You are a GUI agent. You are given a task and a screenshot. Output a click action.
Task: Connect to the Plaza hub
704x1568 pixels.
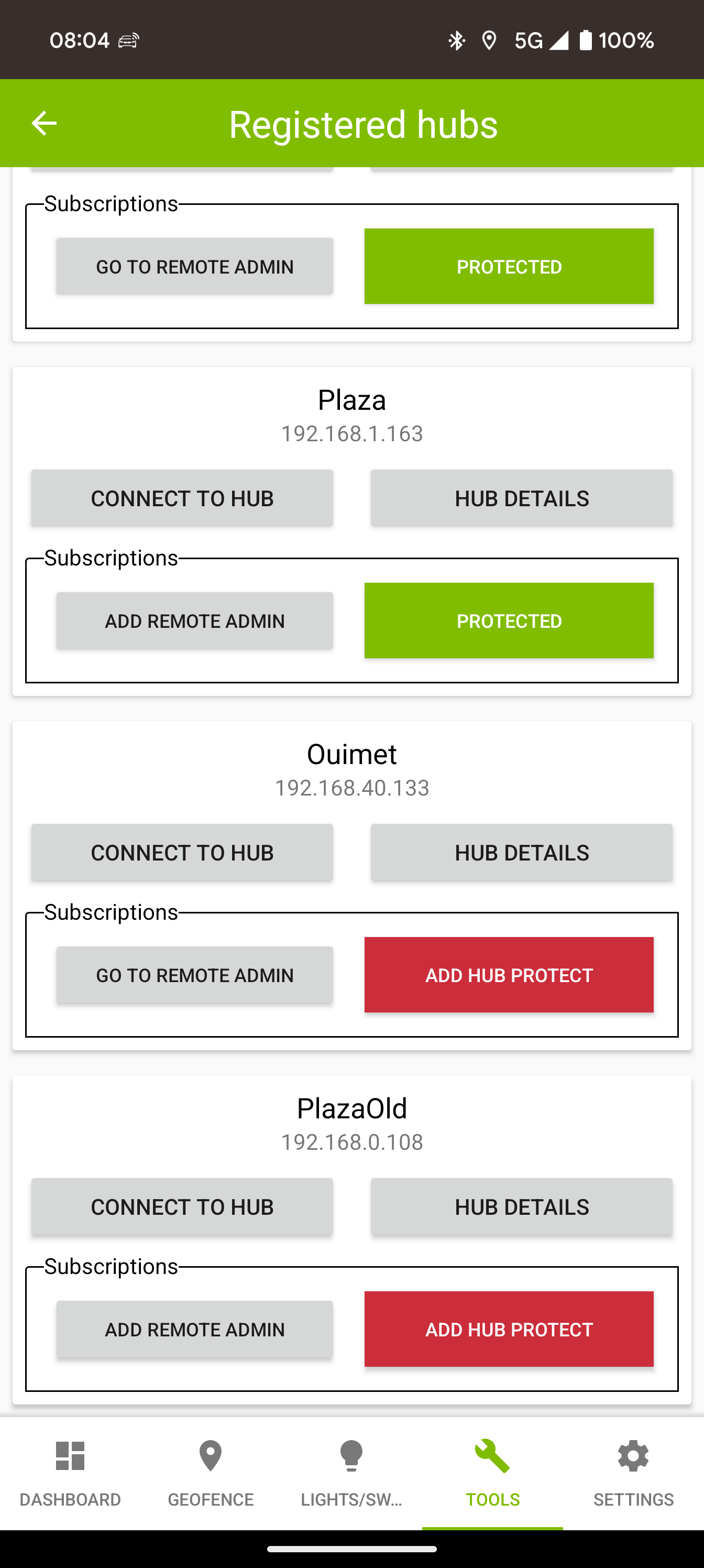click(x=182, y=498)
